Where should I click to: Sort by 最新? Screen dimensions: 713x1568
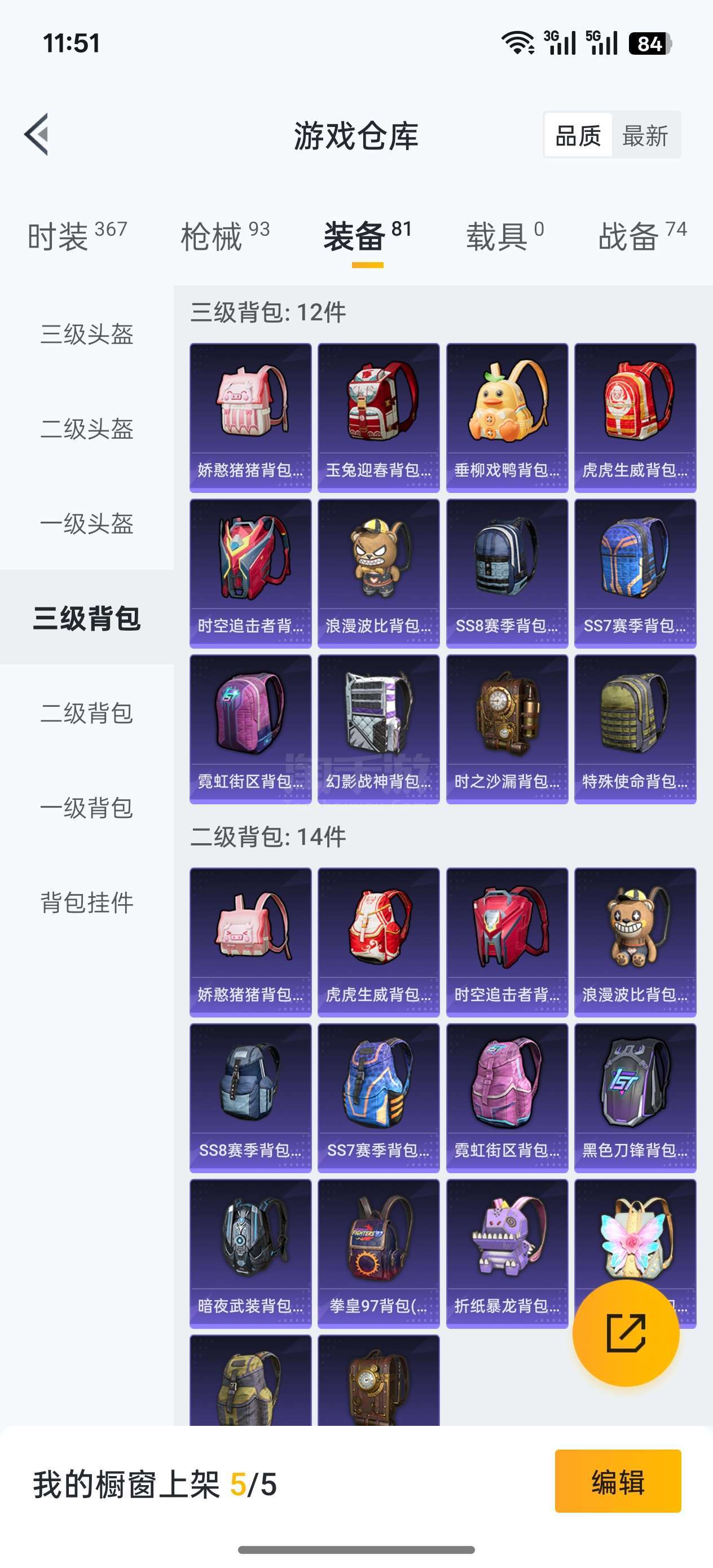point(645,135)
